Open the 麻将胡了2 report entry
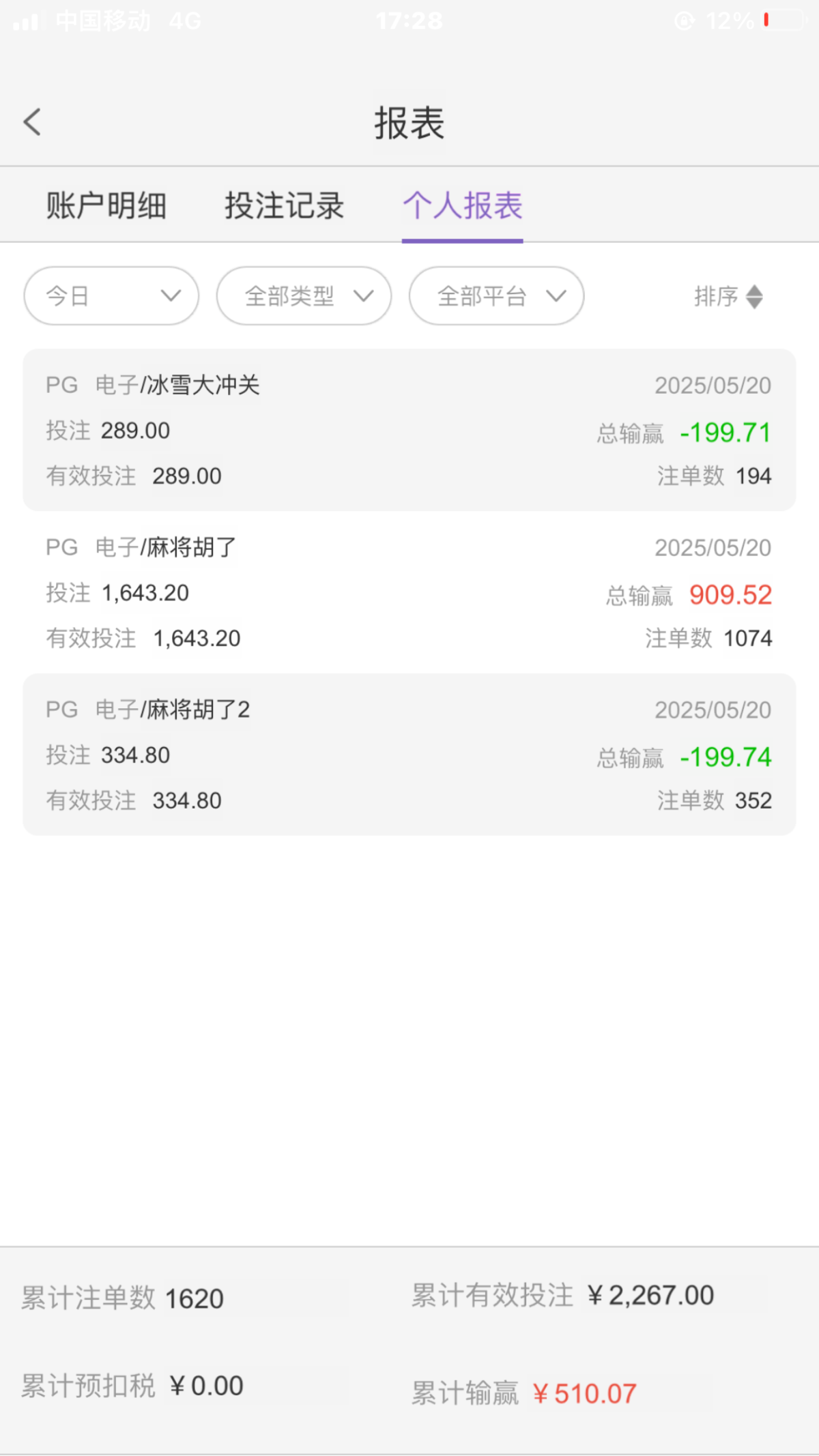This screenshot has width=819, height=1456. click(x=409, y=755)
